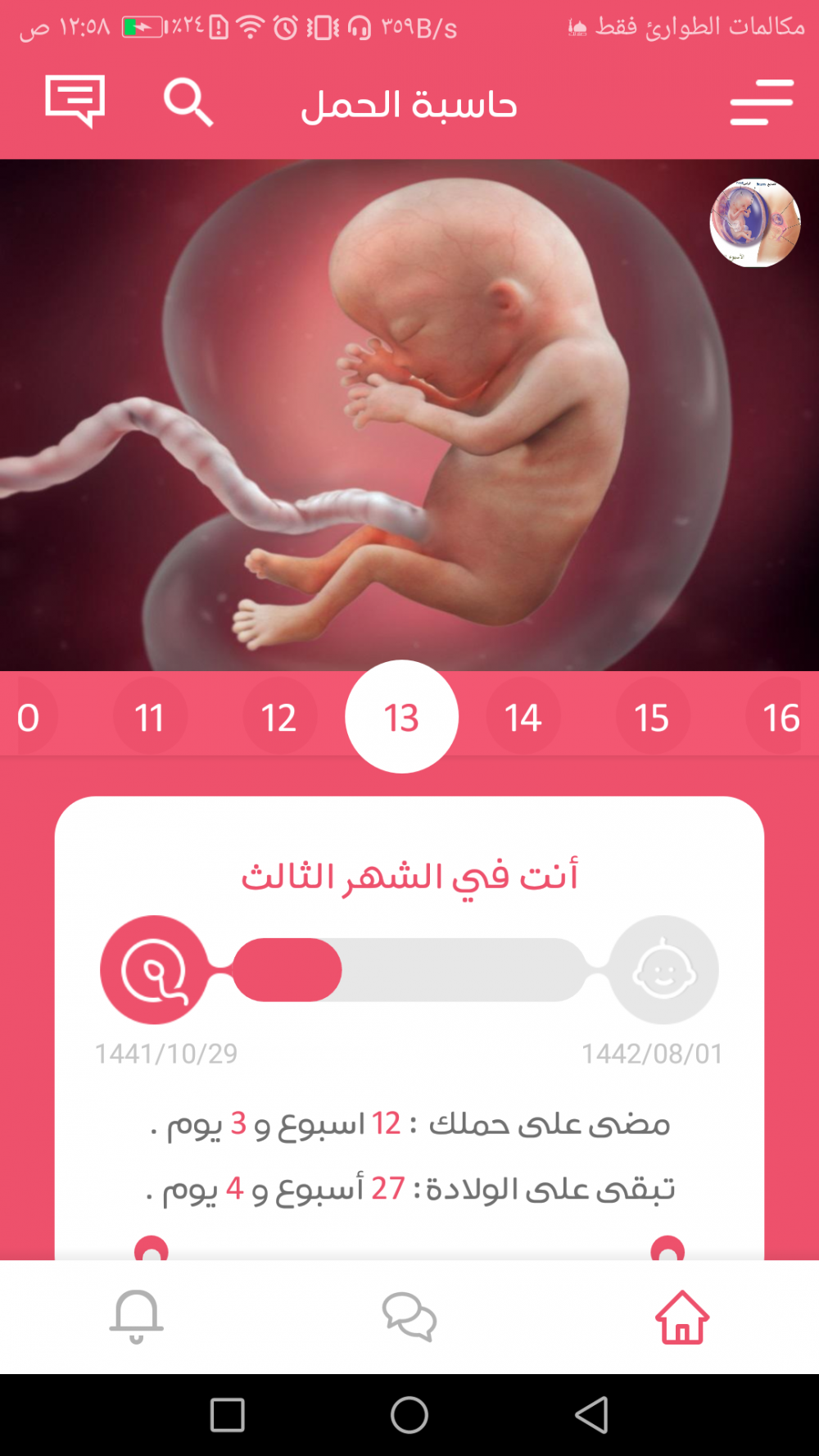Open the round fetus diagram thumbnail

point(754,223)
